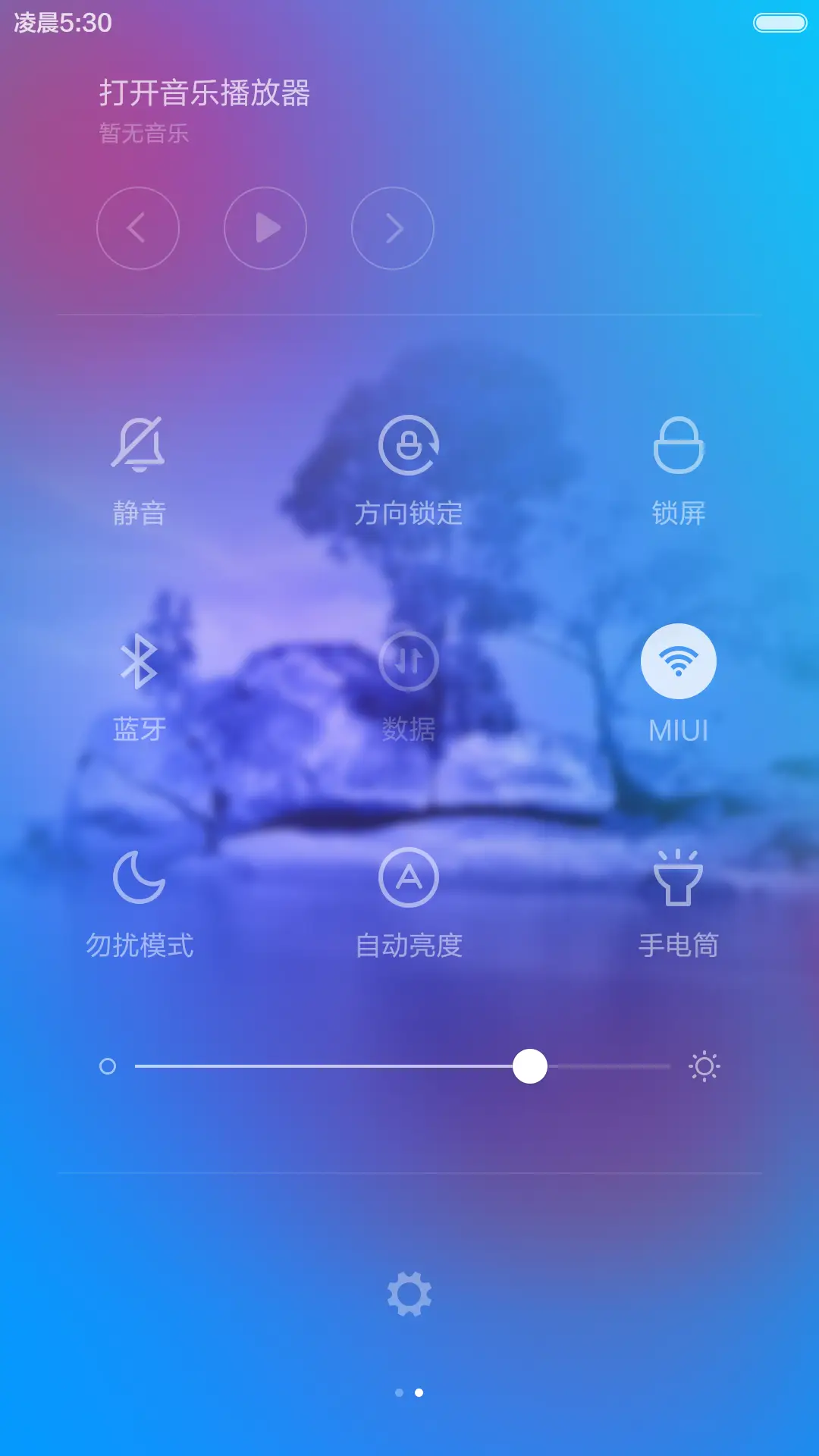Skip to next track with forward arrow
This screenshot has height=1456, width=819.
click(391, 227)
